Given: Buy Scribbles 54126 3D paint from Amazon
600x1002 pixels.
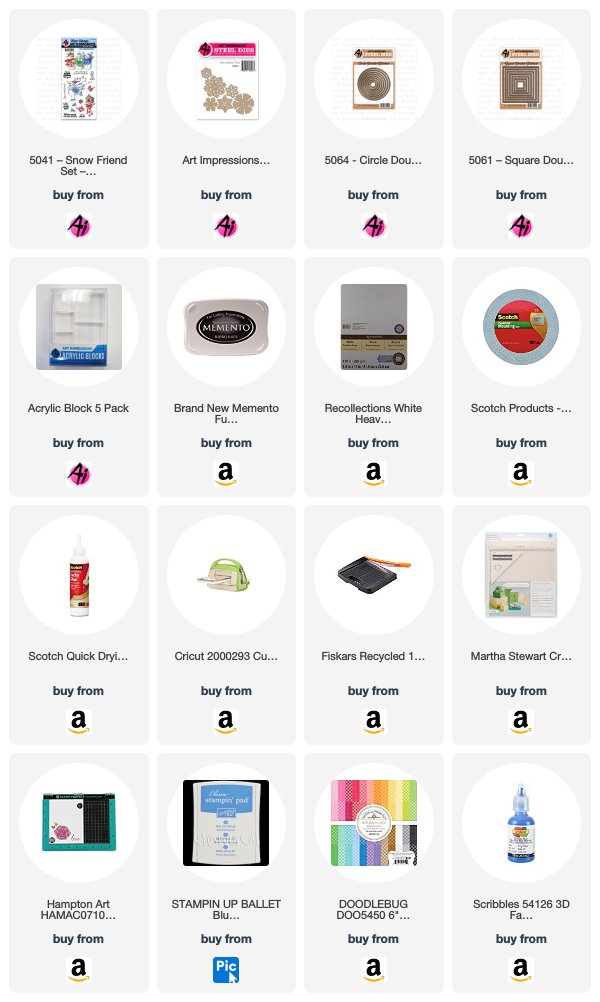Looking at the screenshot, I should click(x=521, y=969).
